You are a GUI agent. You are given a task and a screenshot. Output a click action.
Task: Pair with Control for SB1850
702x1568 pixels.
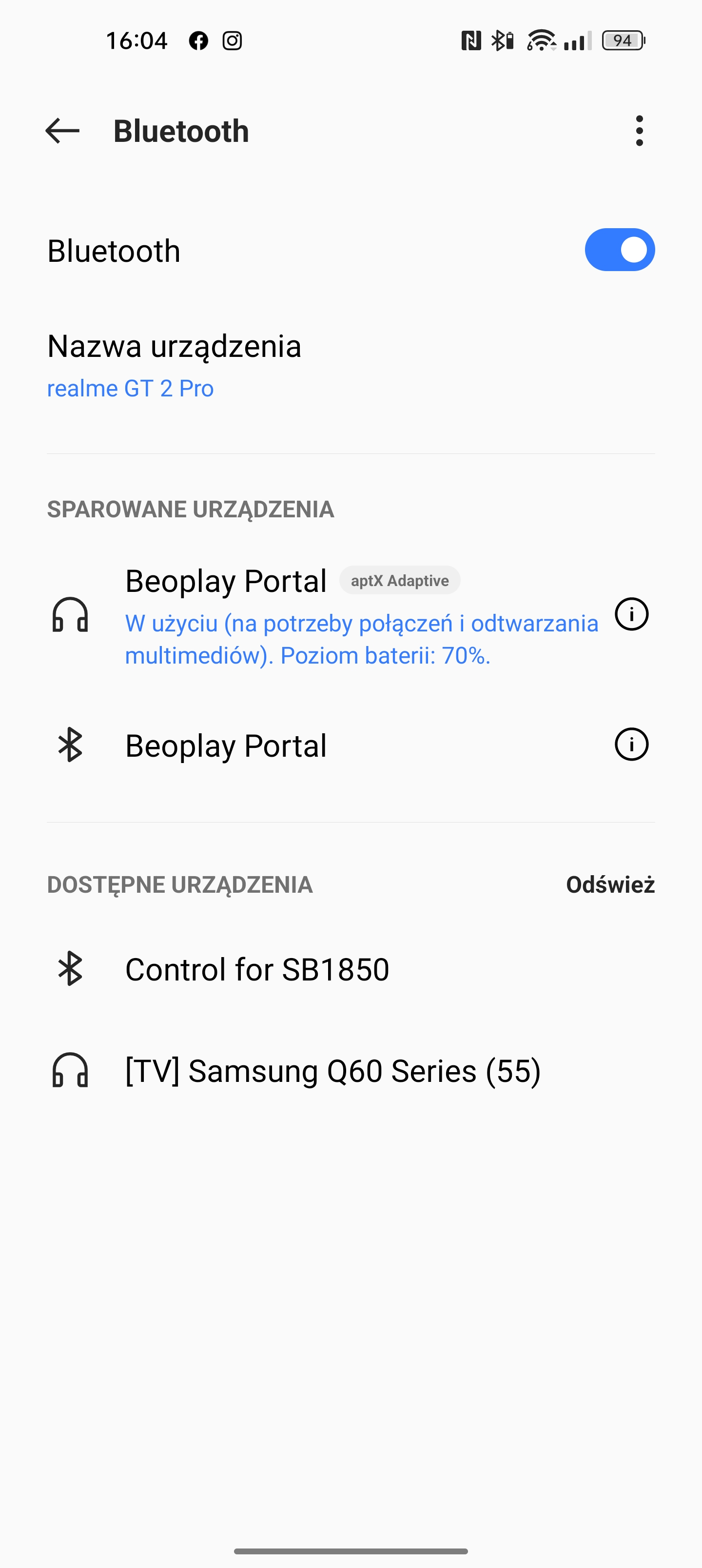[x=351, y=969]
